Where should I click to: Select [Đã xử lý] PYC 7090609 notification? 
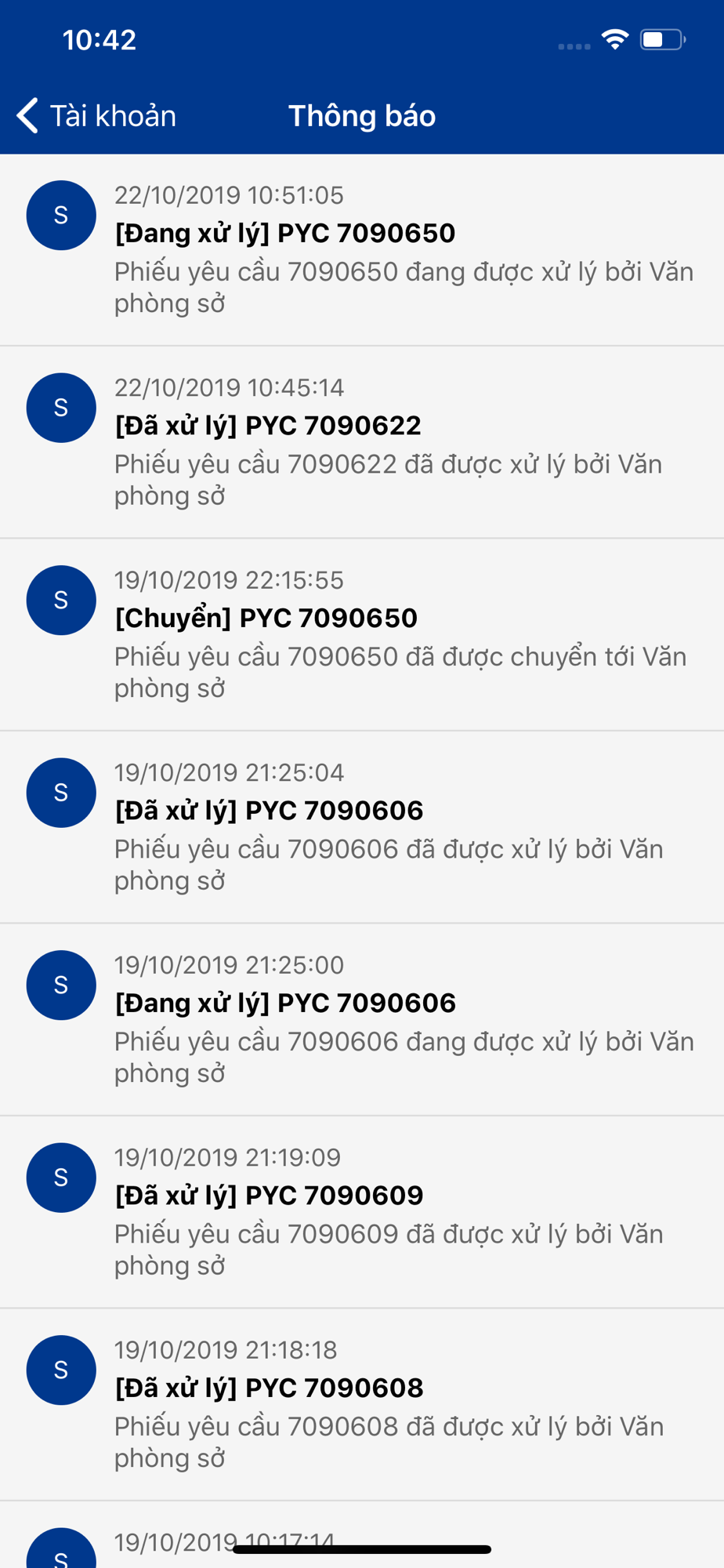pyautogui.click(x=362, y=1212)
